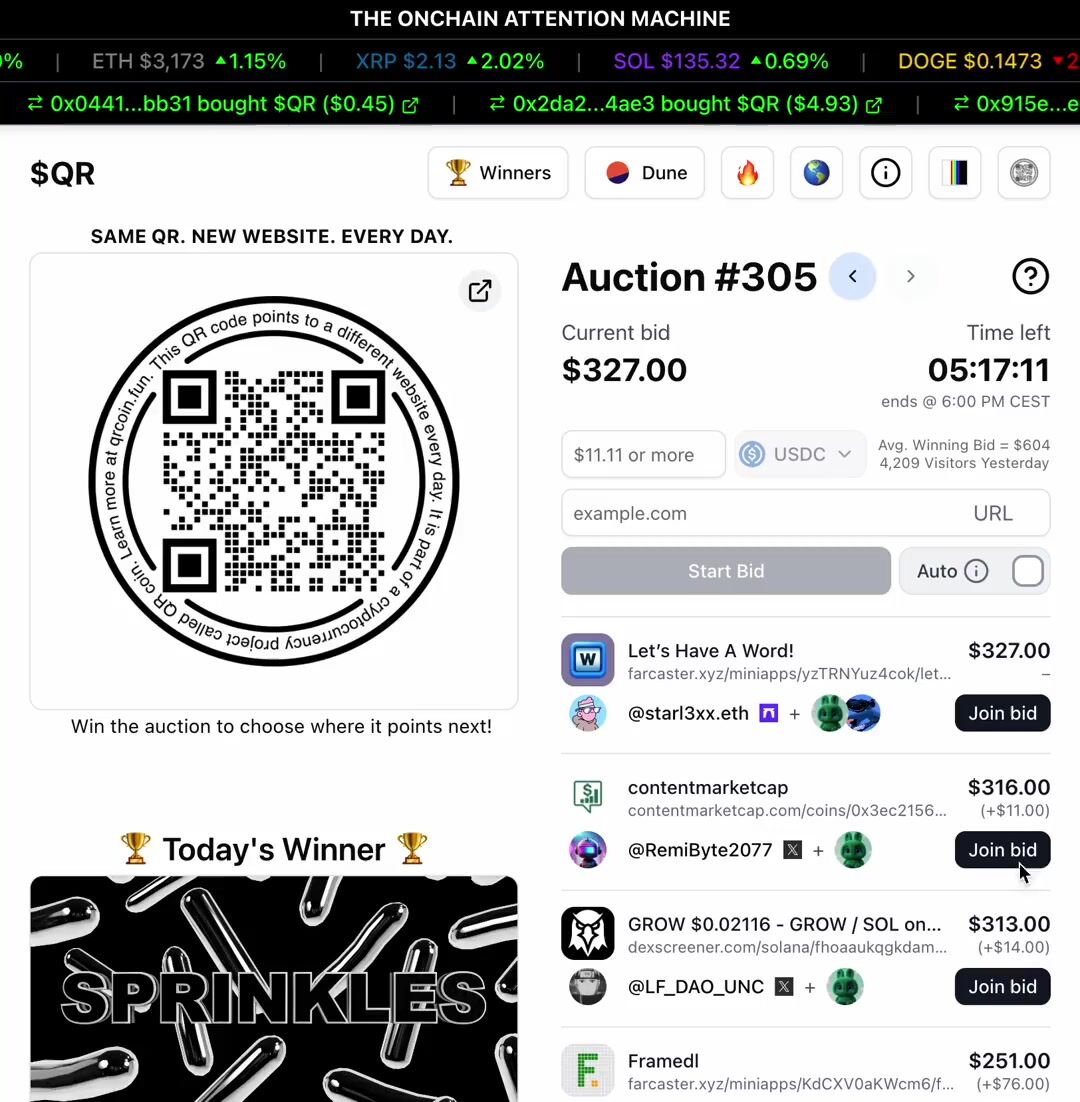Screen dimensions: 1080x1102
Task: Tap the color bars icon button
Action: click(954, 173)
